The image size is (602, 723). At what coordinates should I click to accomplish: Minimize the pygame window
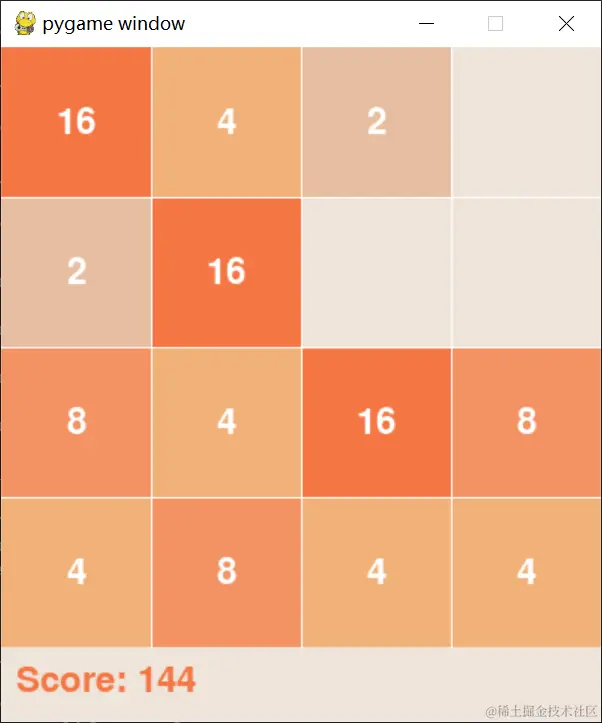tap(427, 24)
